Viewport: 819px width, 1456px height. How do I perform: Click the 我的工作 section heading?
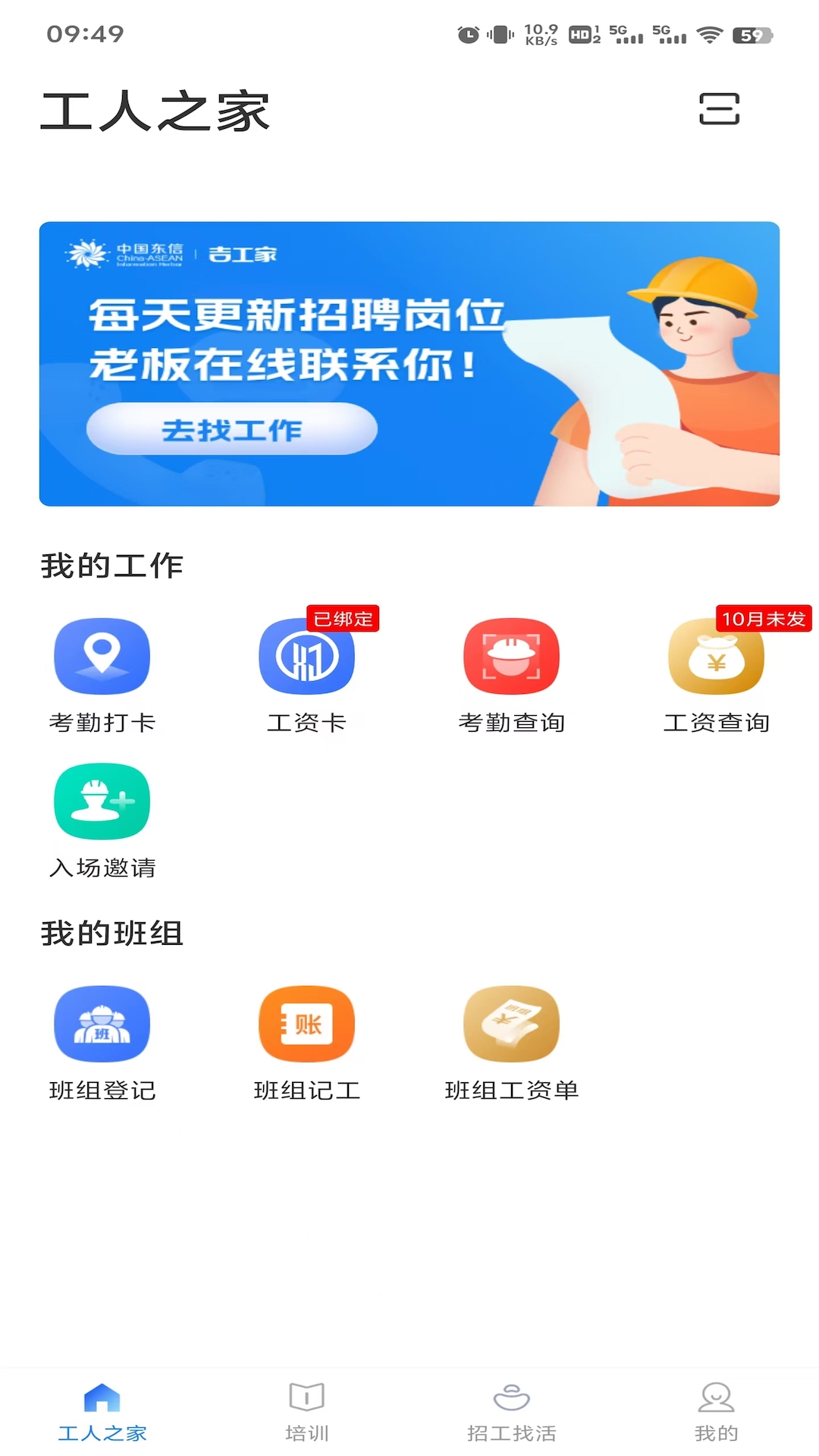[113, 563]
